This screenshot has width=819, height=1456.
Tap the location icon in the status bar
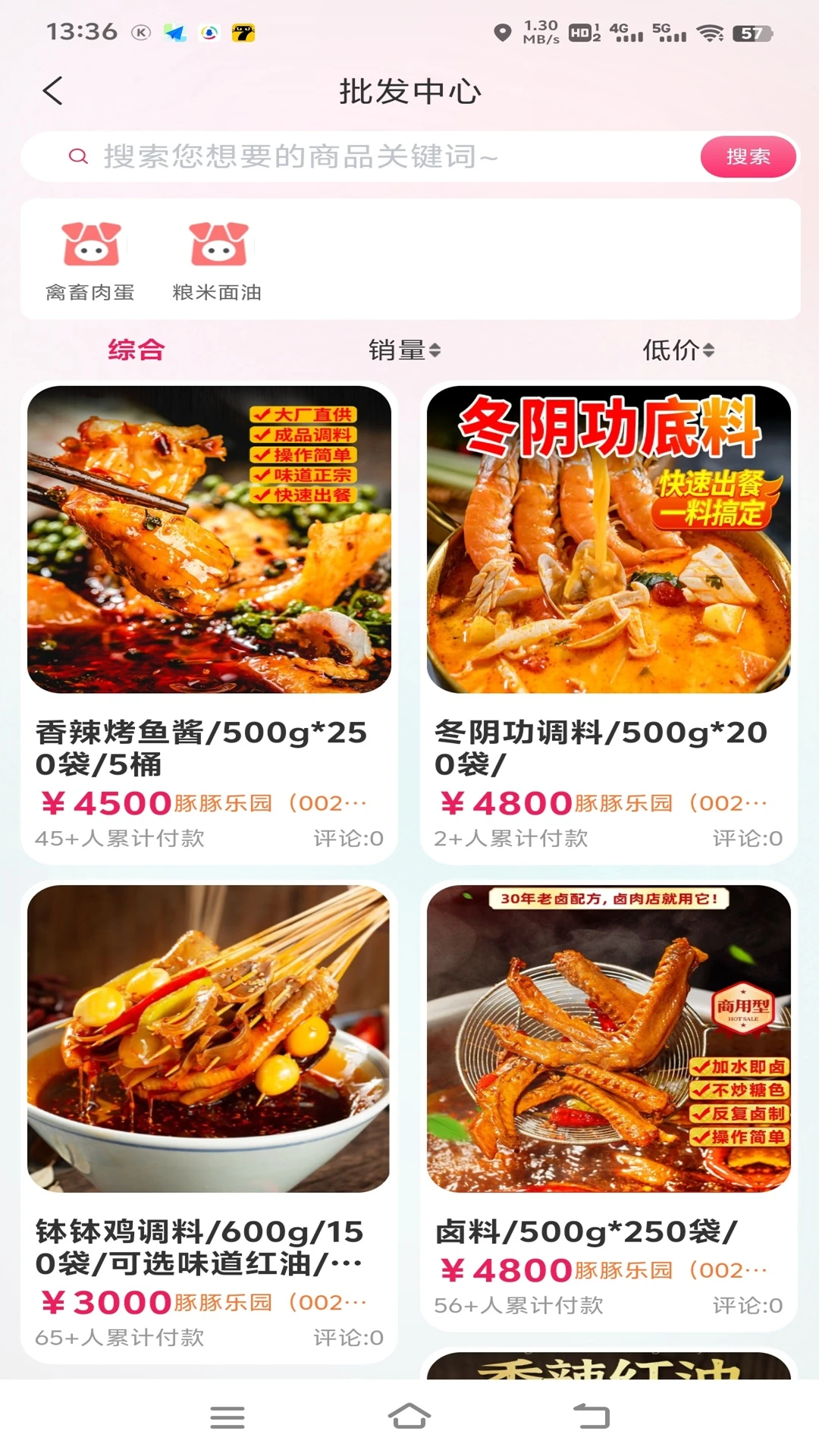(500, 31)
